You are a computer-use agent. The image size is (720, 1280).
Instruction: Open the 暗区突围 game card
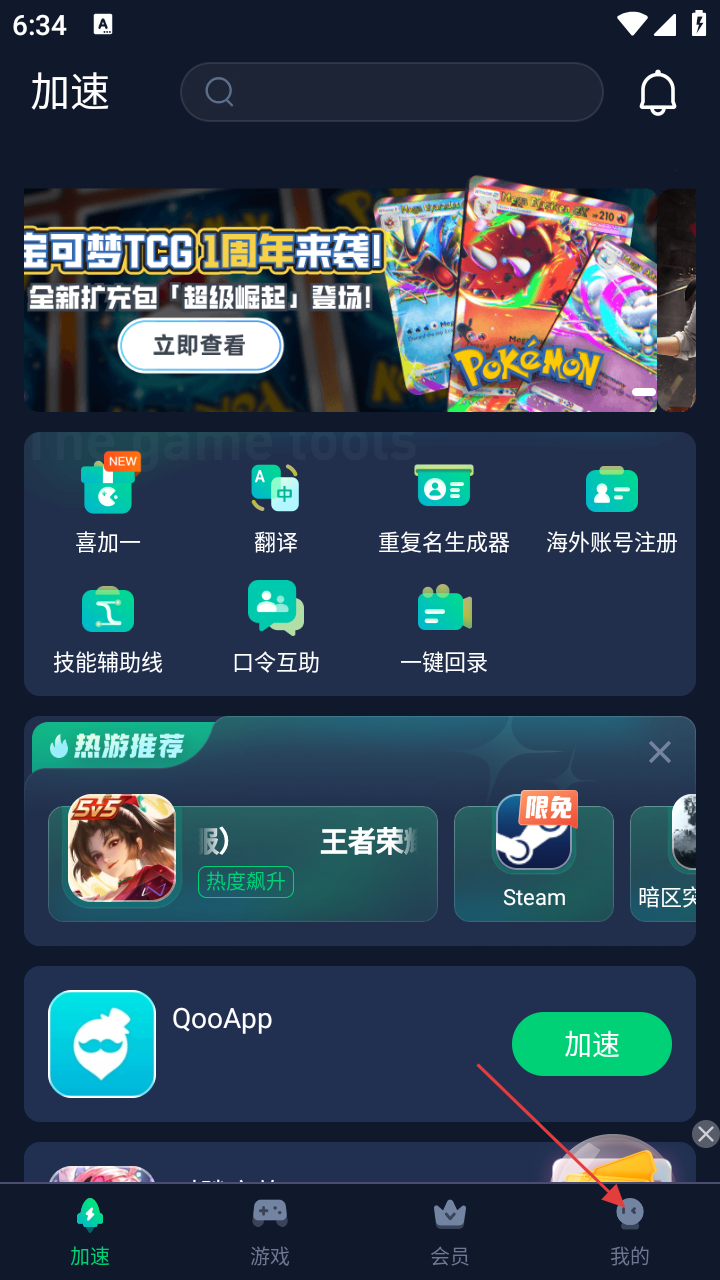coord(665,863)
